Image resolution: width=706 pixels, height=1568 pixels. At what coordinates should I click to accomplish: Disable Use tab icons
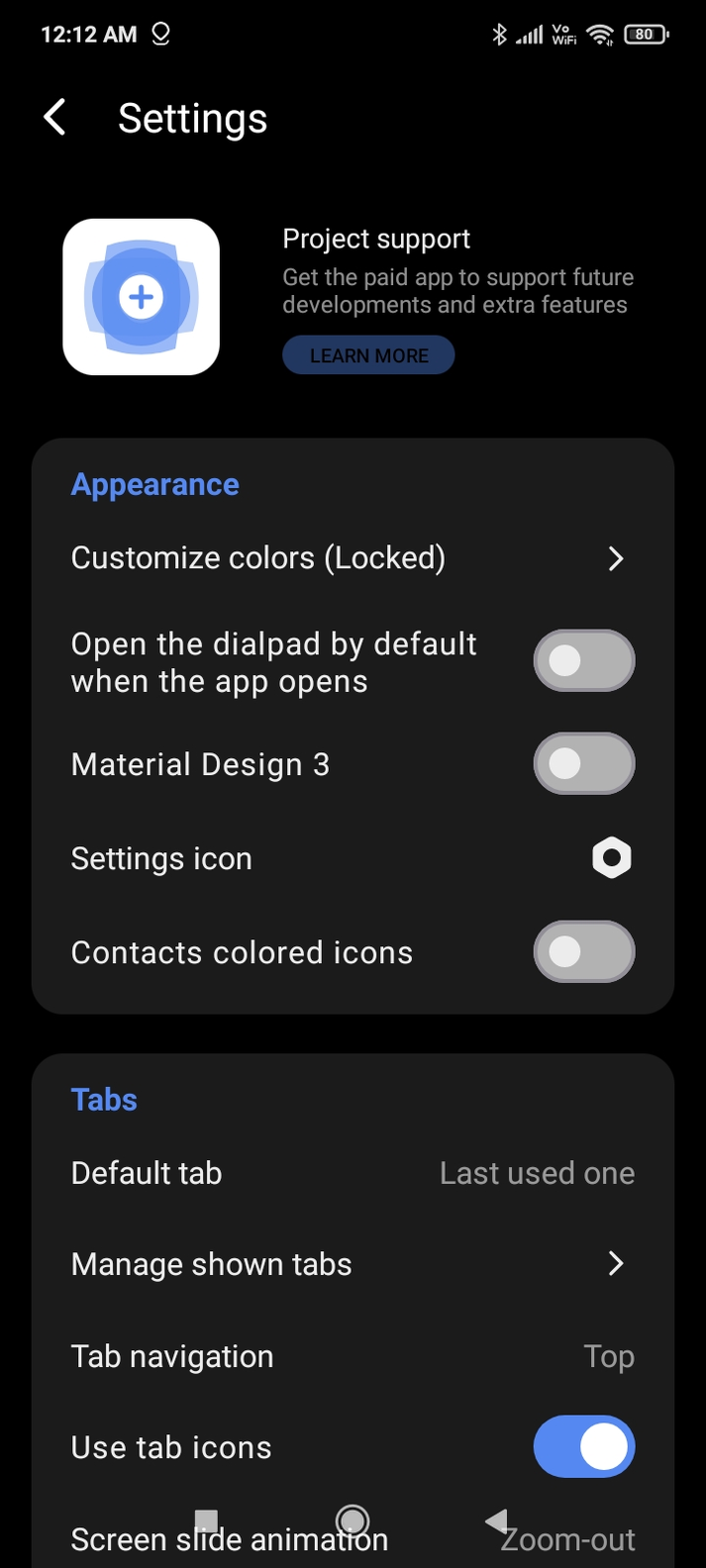coord(584,1446)
